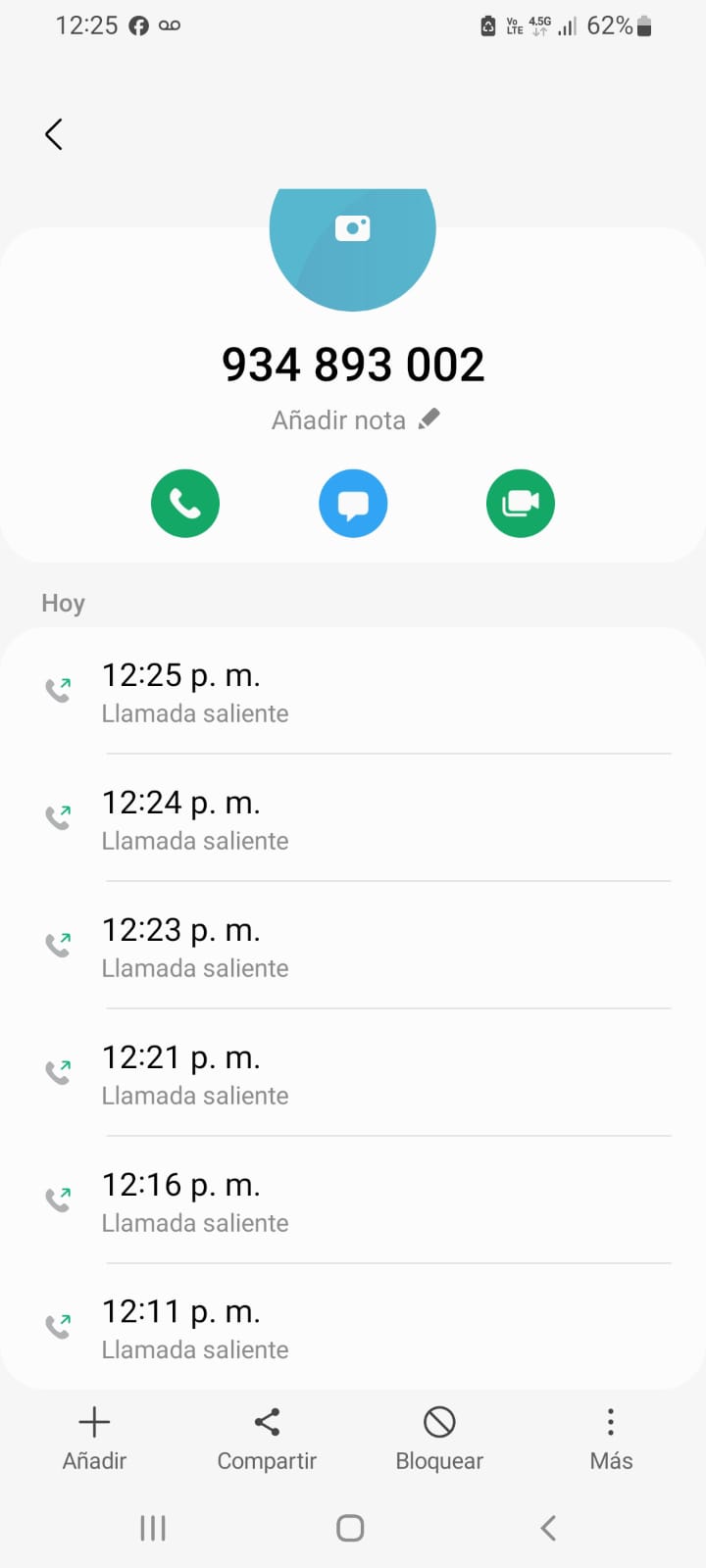The height and width of the screenshot is (1568, 706).
Task: Open the 12:16 p. m. outgoing call entry
Action: (353, 1201)
